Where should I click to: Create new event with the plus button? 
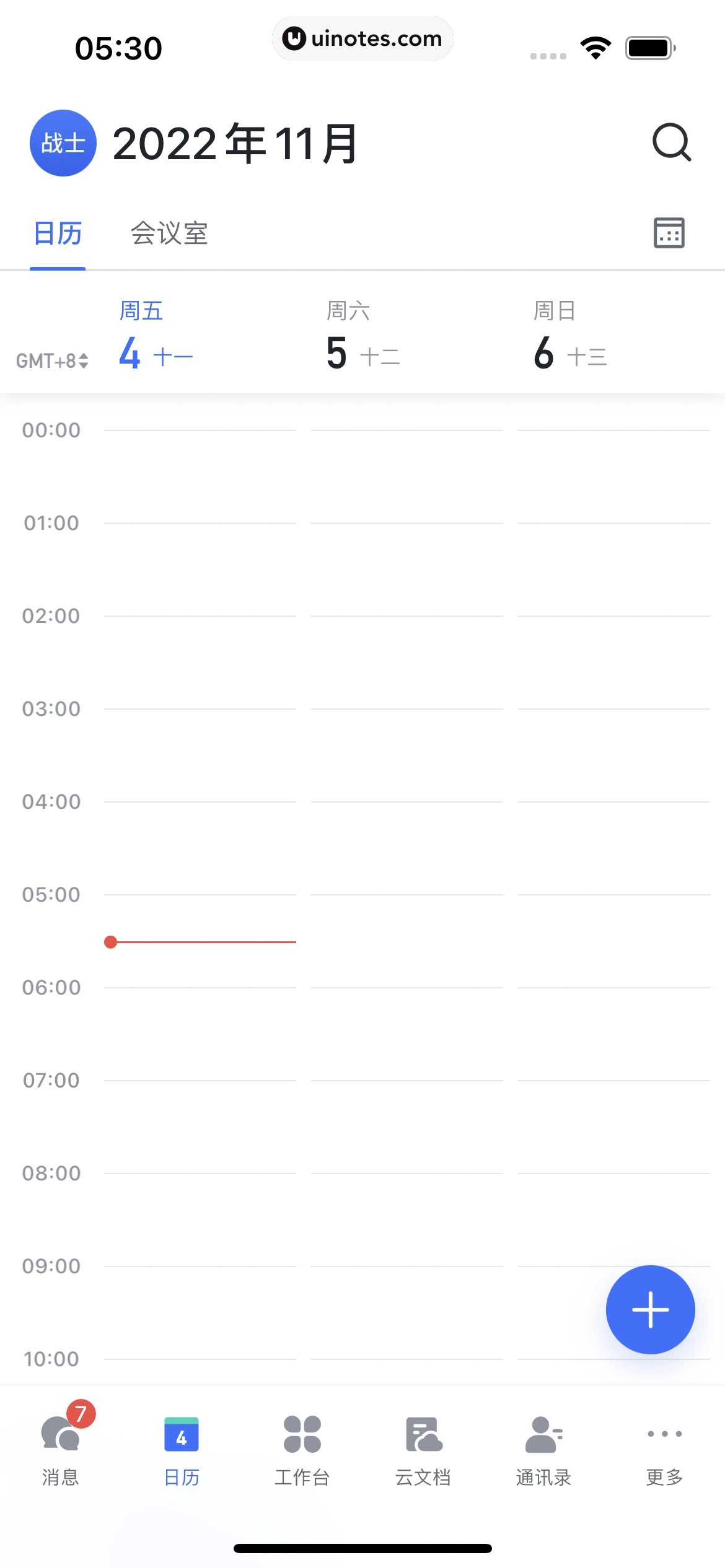(x=650, y=1309)
